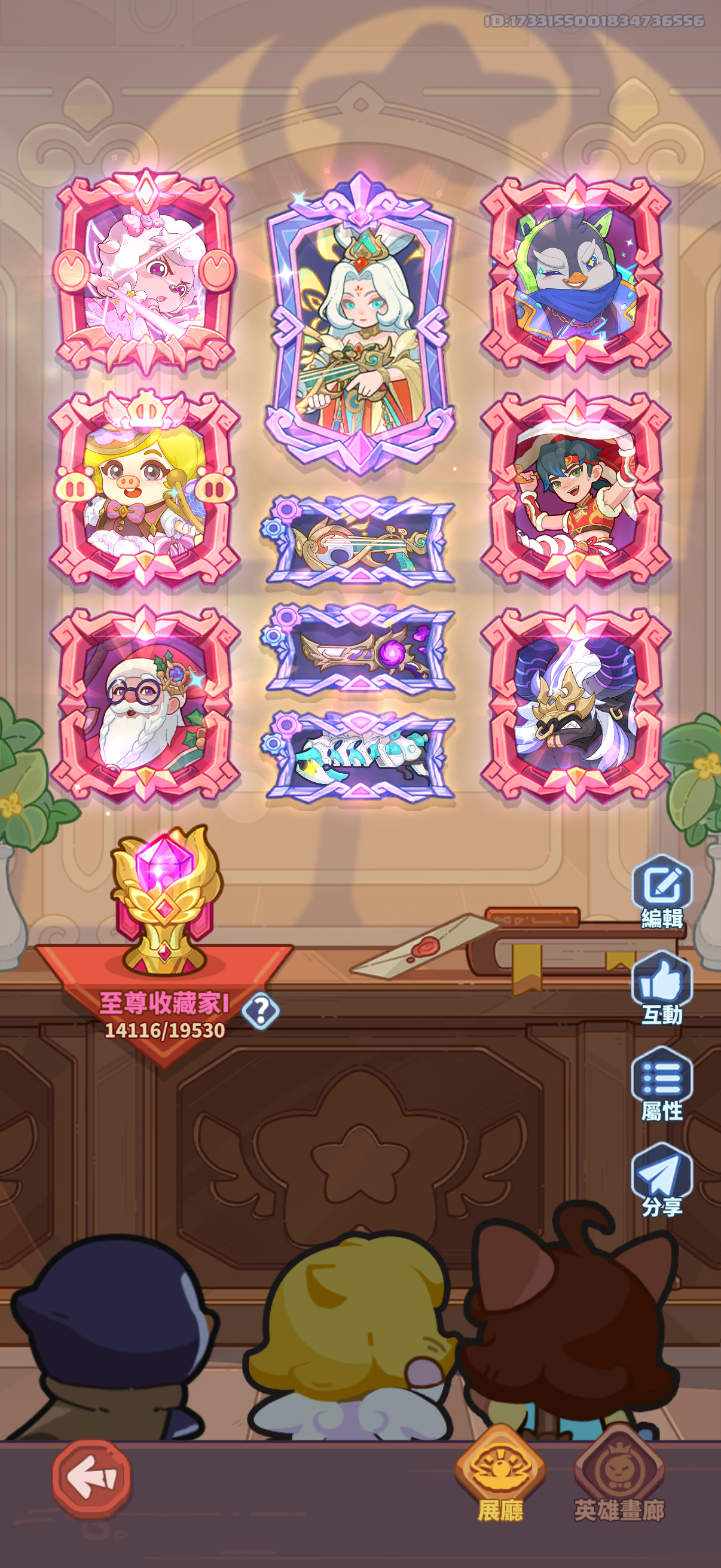Open the 屬性 attributes list
The width and height of the screenshot is (721, 1568).
[x=662, y=1082]
